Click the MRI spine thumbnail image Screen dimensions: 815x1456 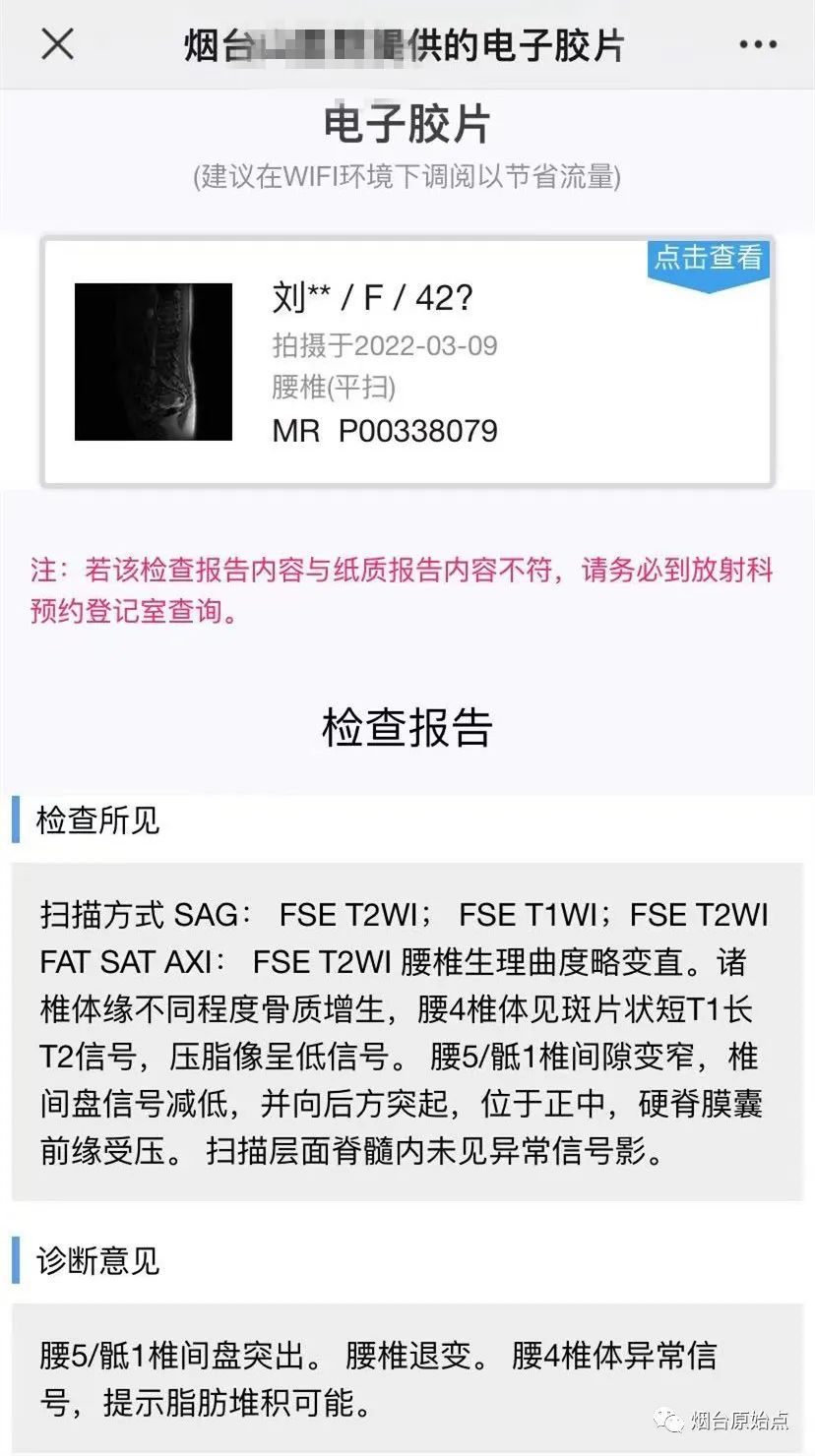pos(154,361)
